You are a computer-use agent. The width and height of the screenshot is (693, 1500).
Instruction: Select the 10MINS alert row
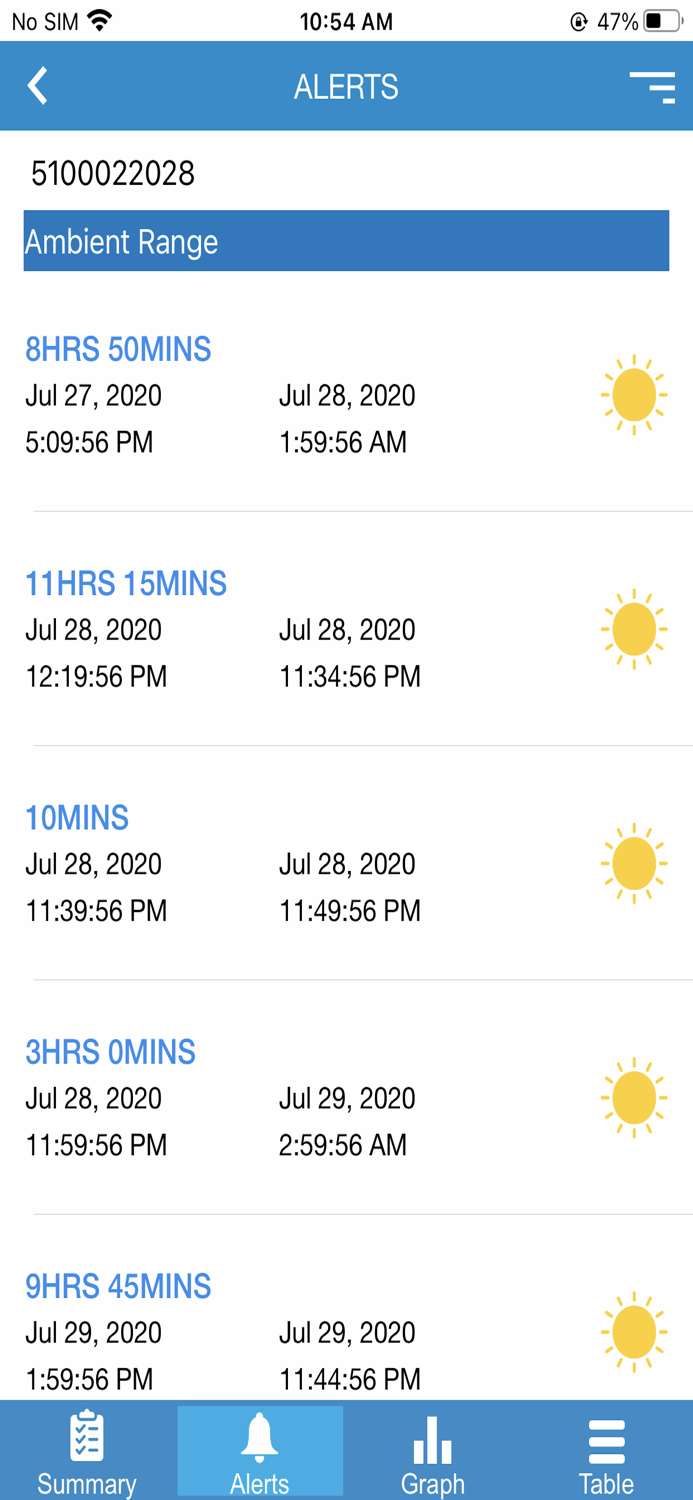[x=346, y=864]
